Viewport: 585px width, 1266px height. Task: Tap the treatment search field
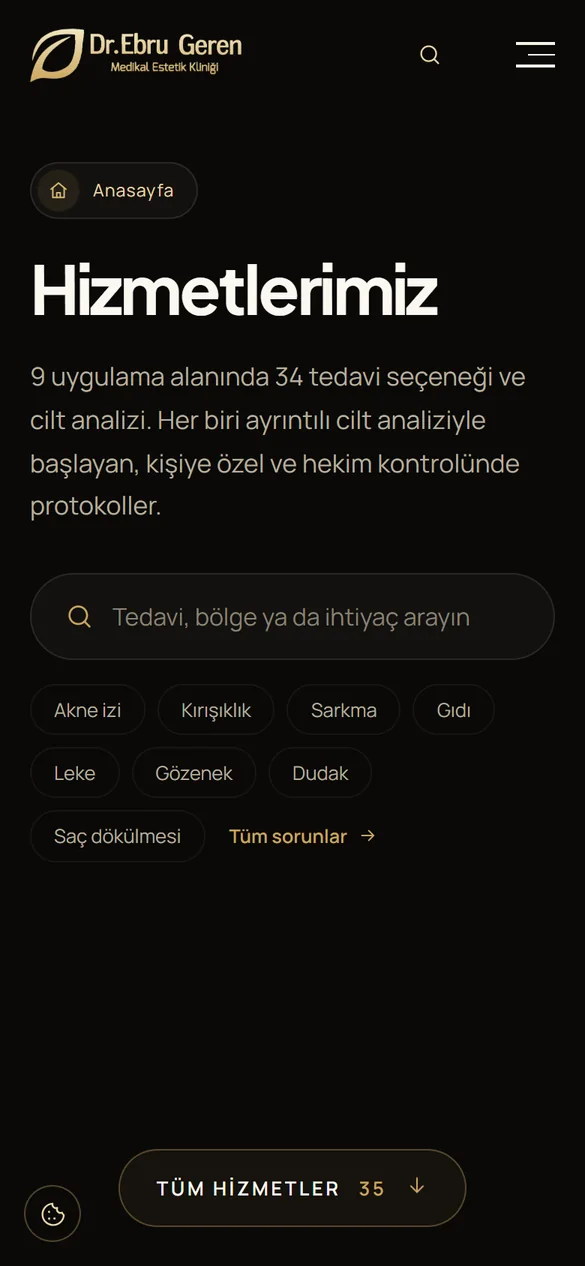292,616
